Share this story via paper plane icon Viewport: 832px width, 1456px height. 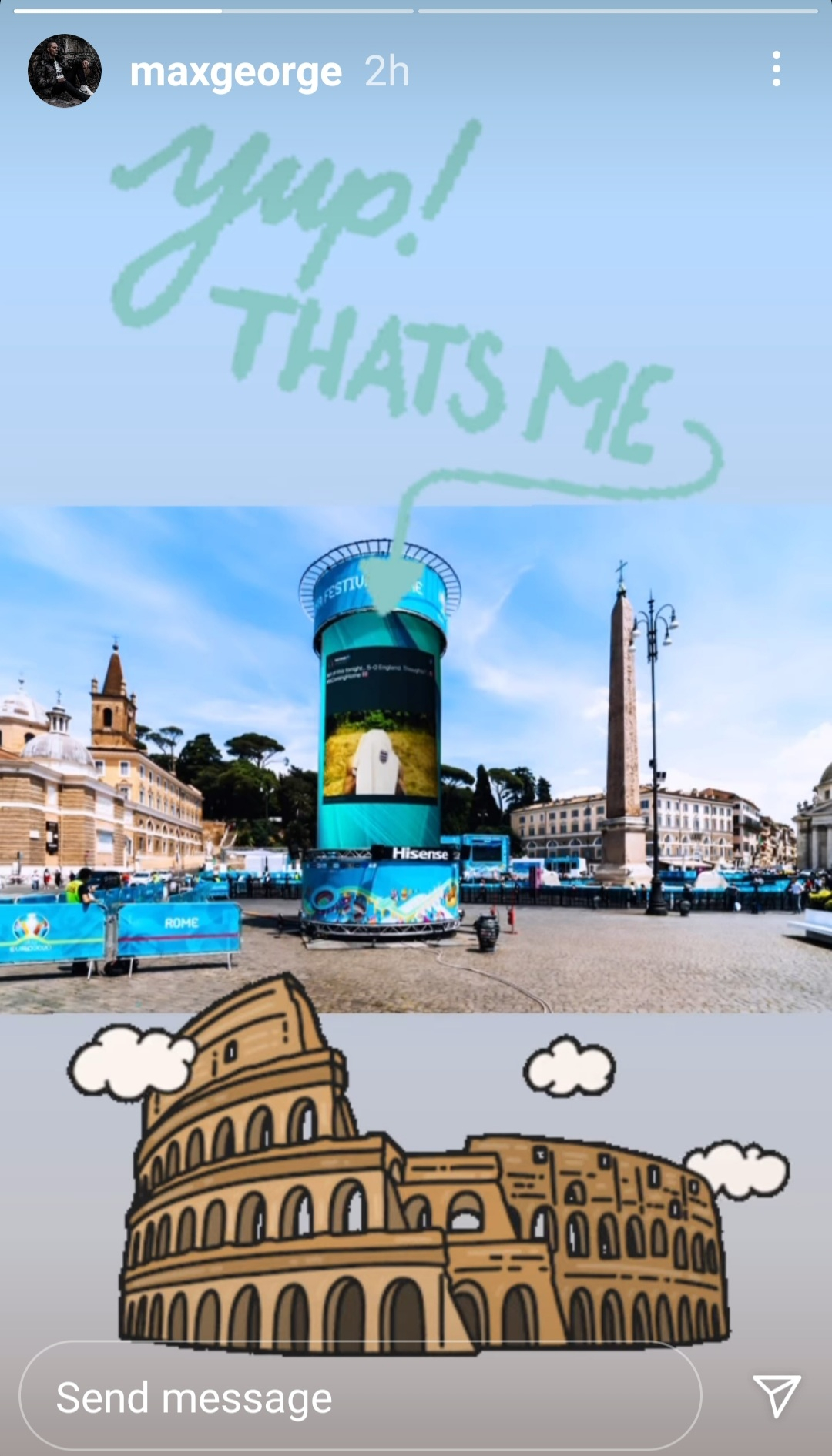(777, 1395)
